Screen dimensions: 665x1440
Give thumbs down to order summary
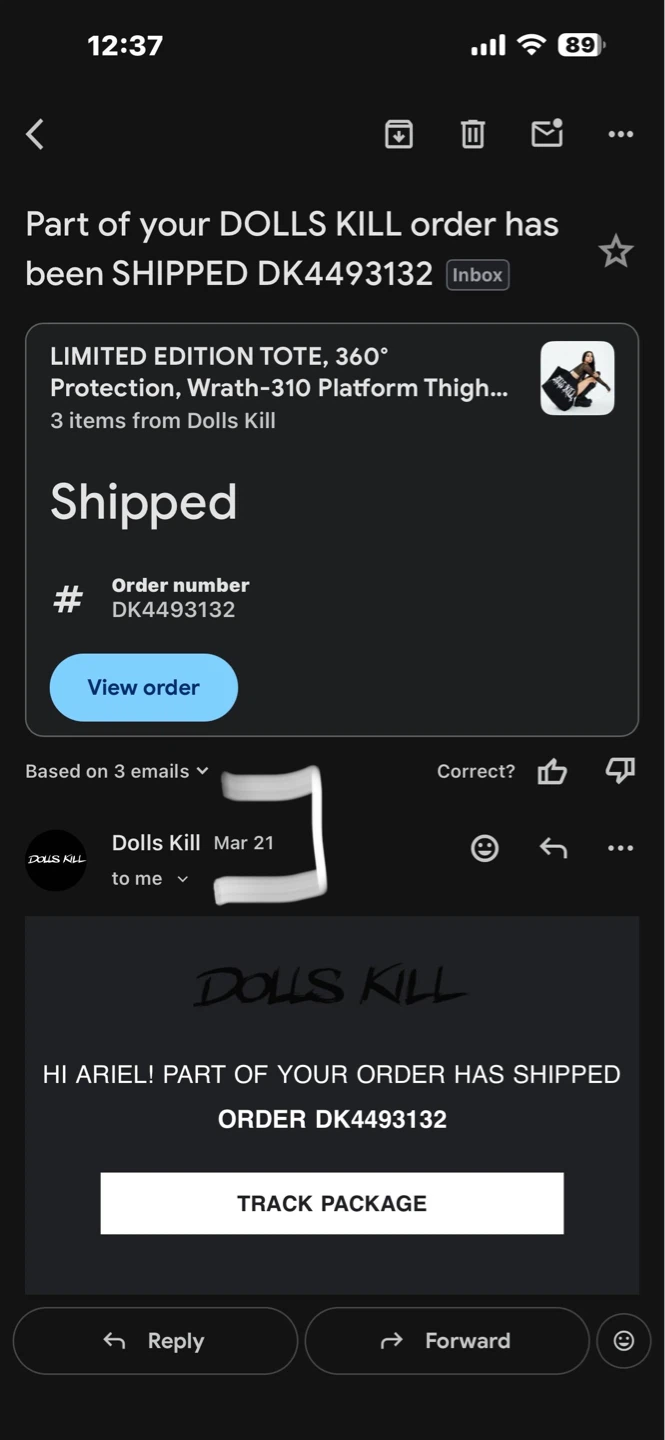click(x=620, y=770)
